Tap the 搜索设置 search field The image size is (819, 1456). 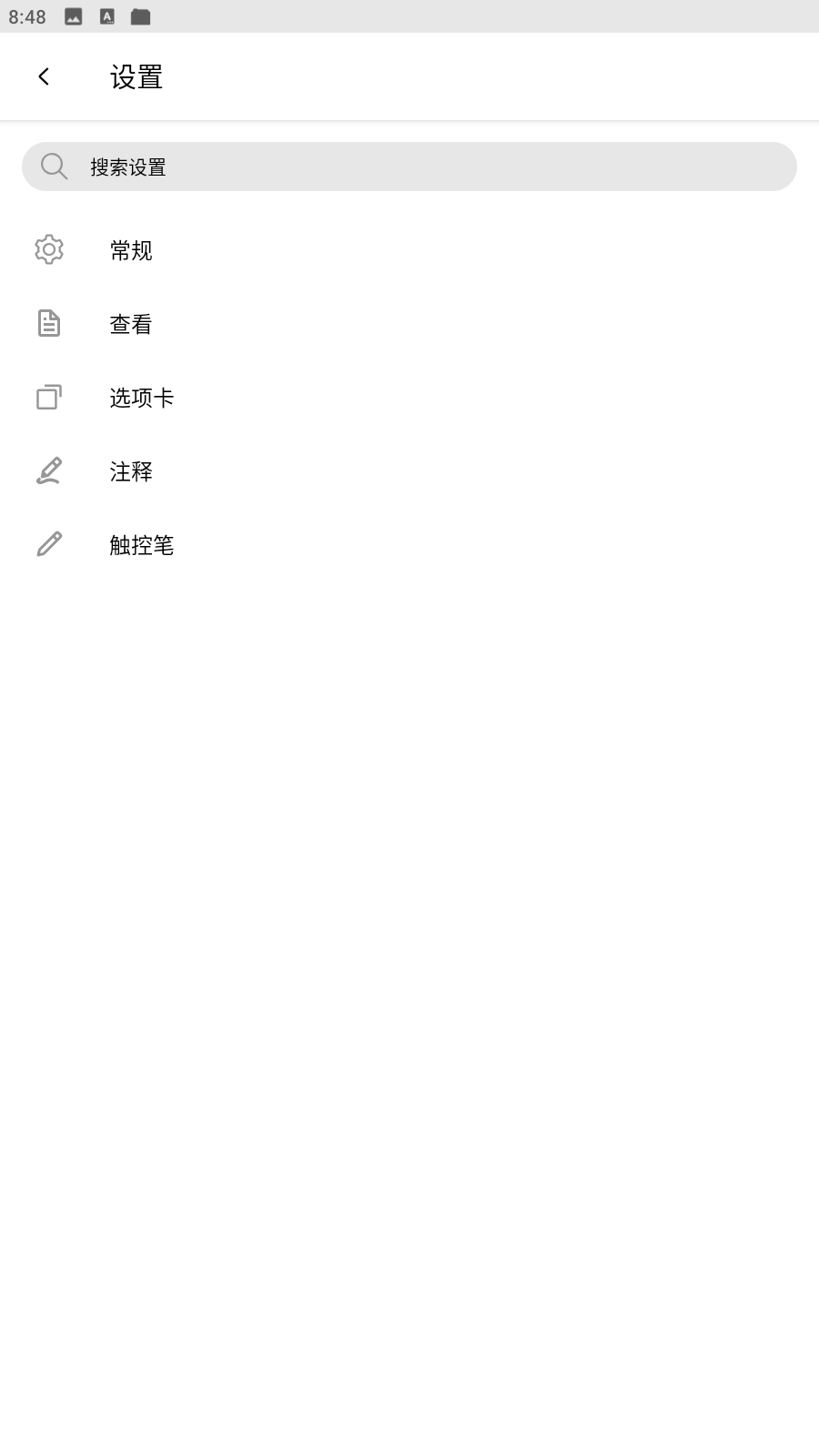point(409,167)
